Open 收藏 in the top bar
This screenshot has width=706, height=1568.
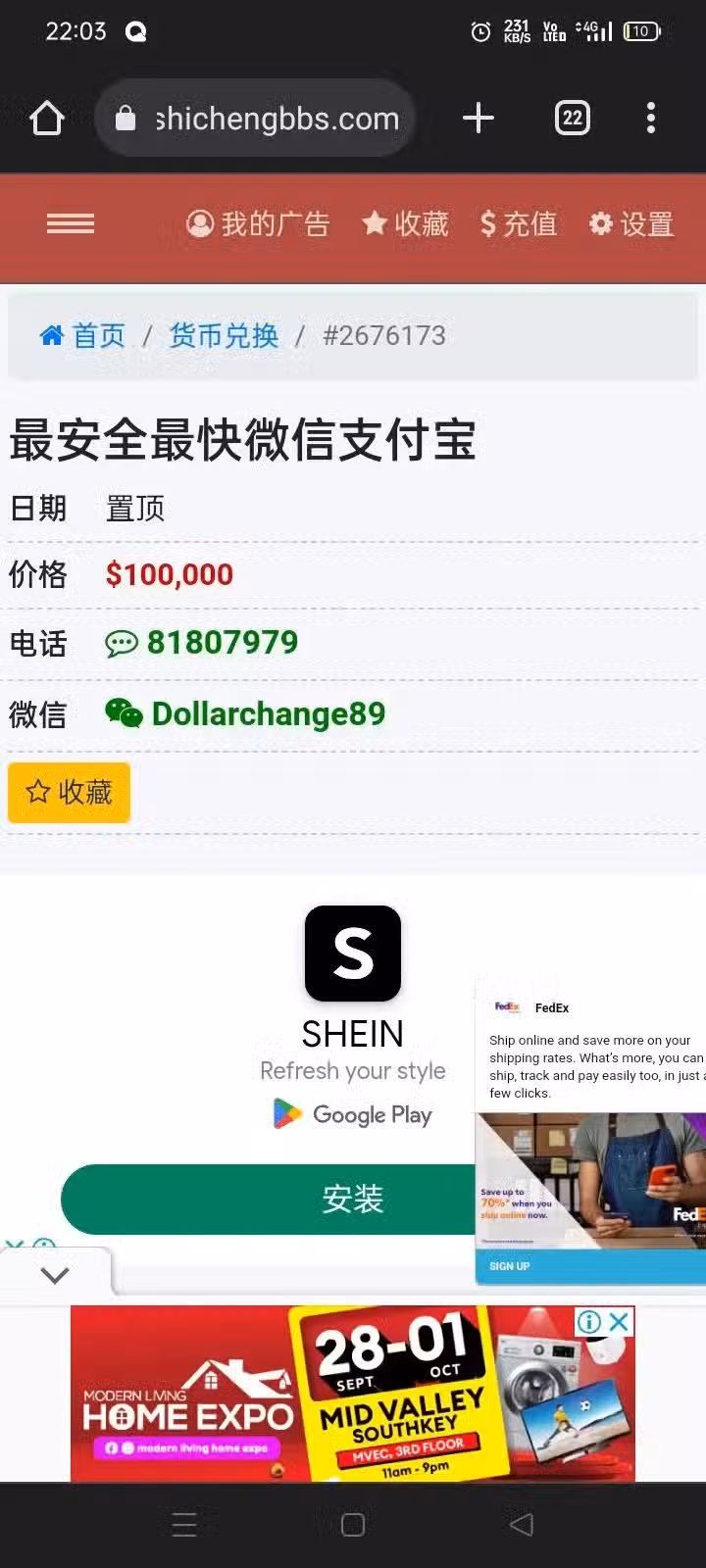pos(405,224)
